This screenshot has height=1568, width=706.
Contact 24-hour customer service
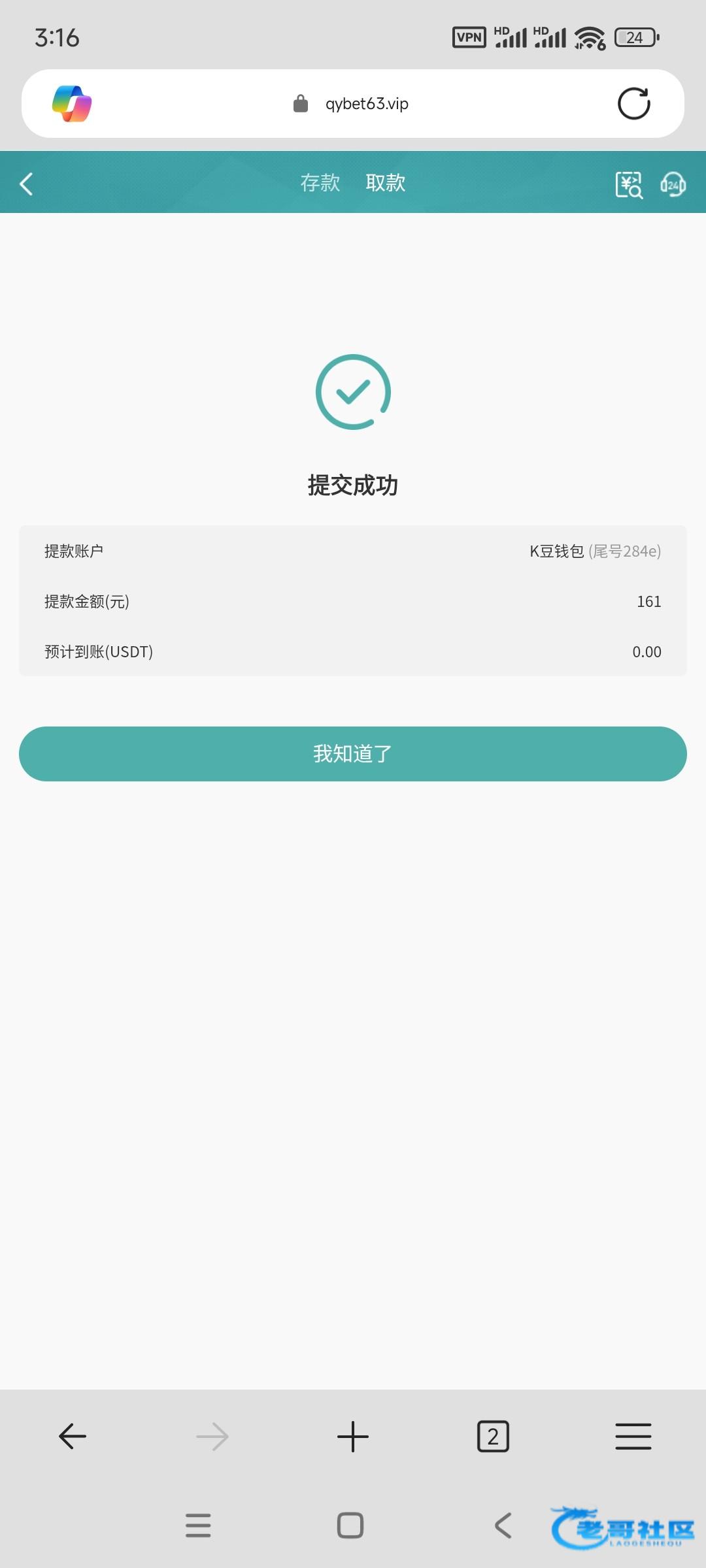673,184
